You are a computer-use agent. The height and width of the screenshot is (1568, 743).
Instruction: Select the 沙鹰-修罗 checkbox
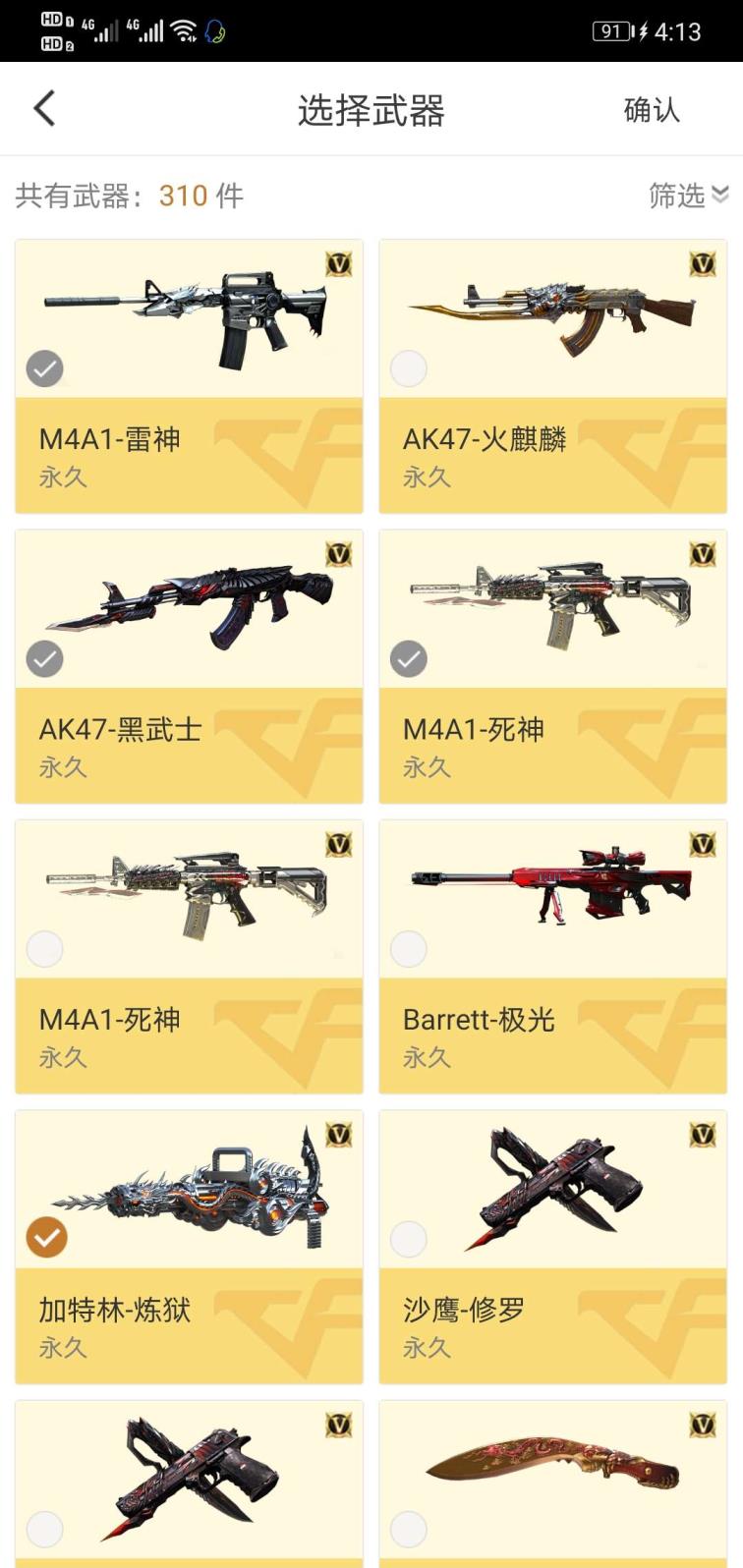click(408, 1239)
